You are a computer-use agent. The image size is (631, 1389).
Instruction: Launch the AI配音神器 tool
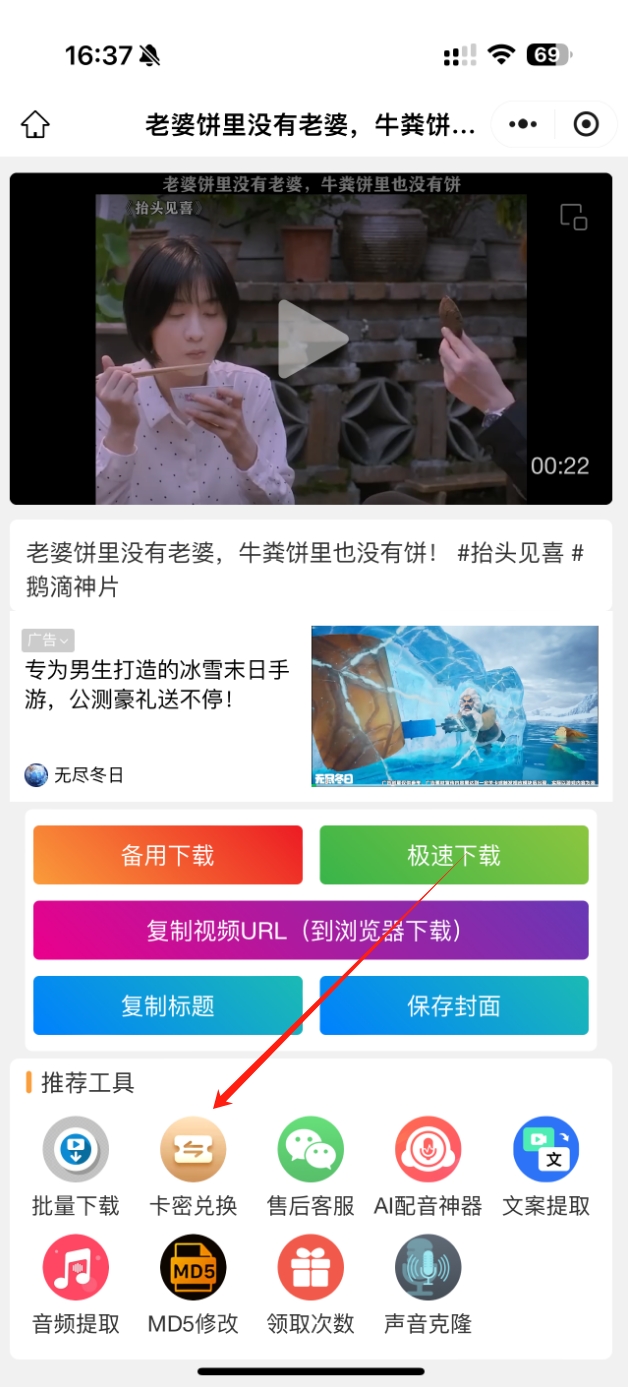(x=428, y=1150)
